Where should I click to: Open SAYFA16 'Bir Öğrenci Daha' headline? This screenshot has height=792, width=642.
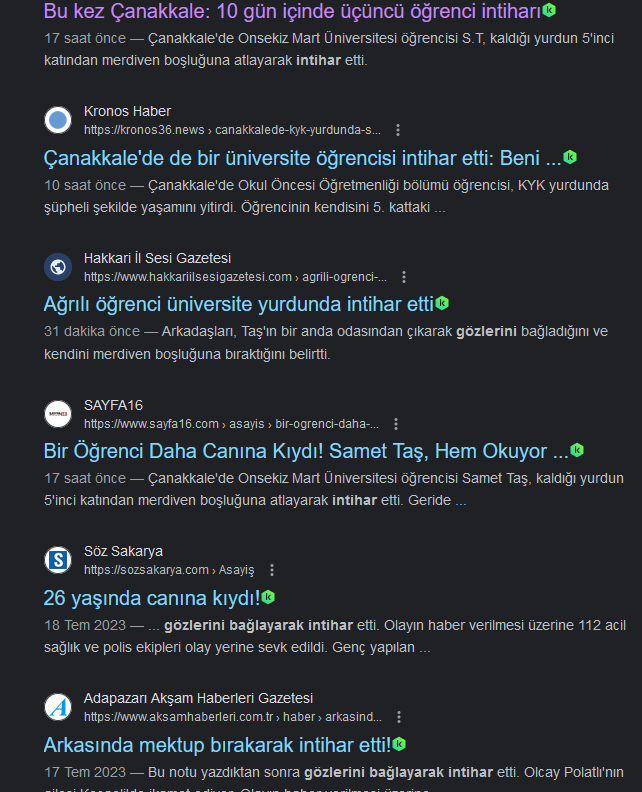306,451
